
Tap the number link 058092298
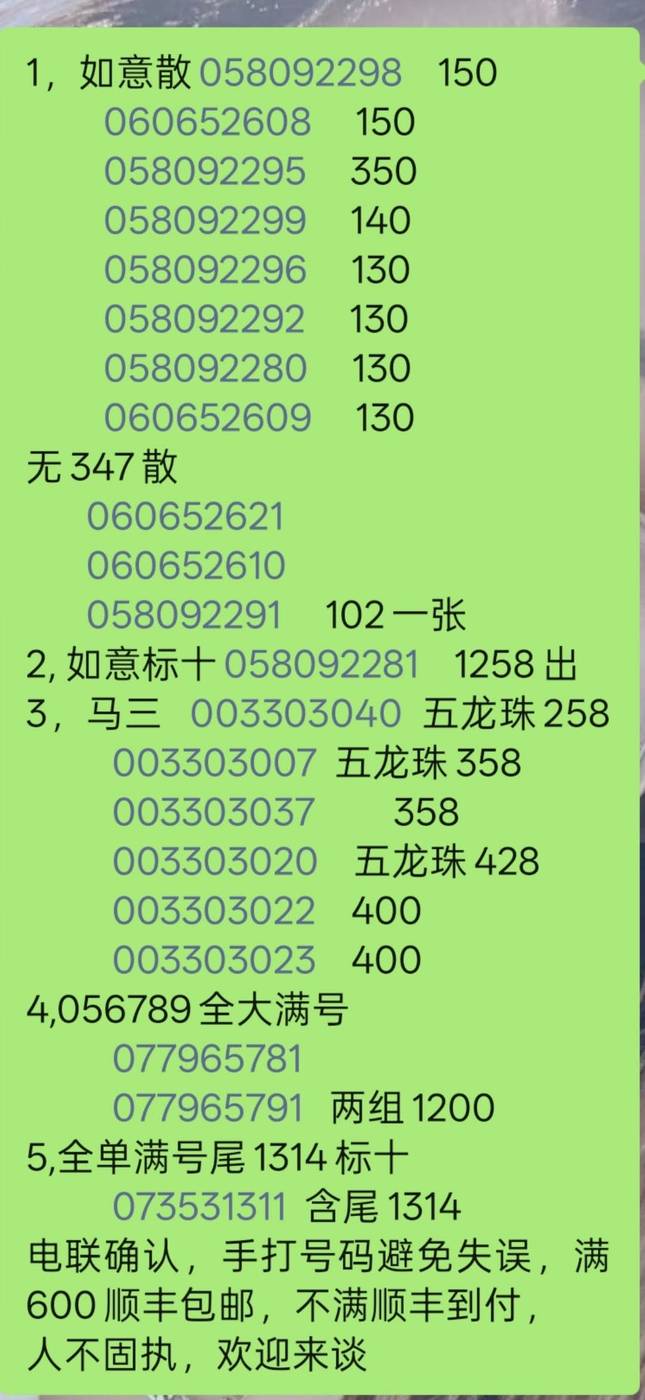pos(301,73)
